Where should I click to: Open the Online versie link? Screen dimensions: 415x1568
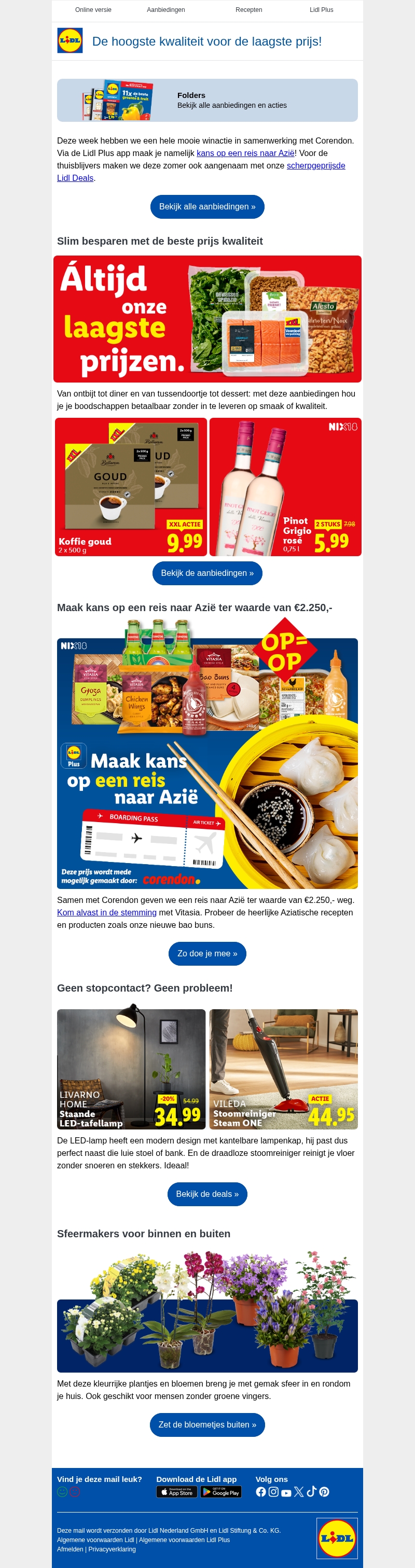tap(93, 10)
